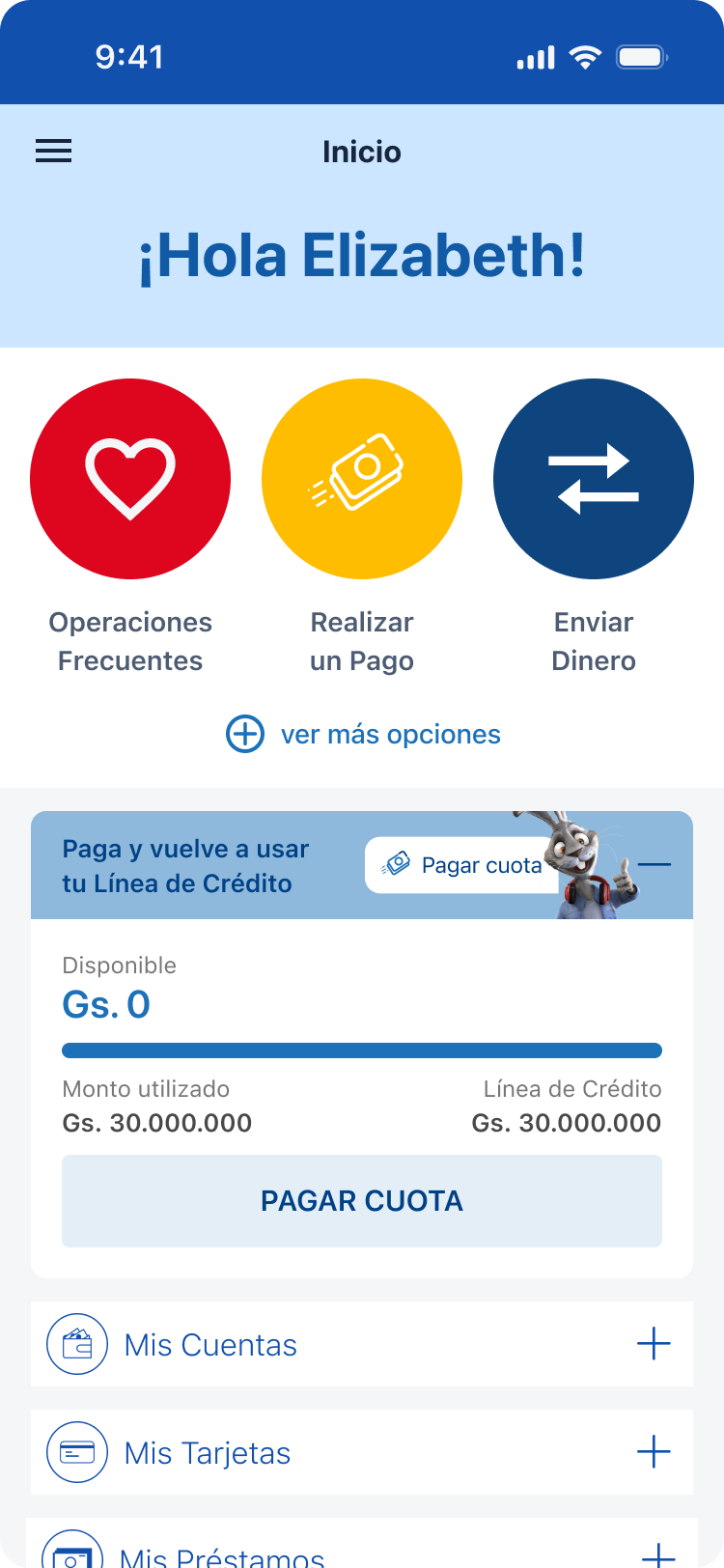Collapse the Línea de Crédito card
724x1568 pixels.
(654, 864)
